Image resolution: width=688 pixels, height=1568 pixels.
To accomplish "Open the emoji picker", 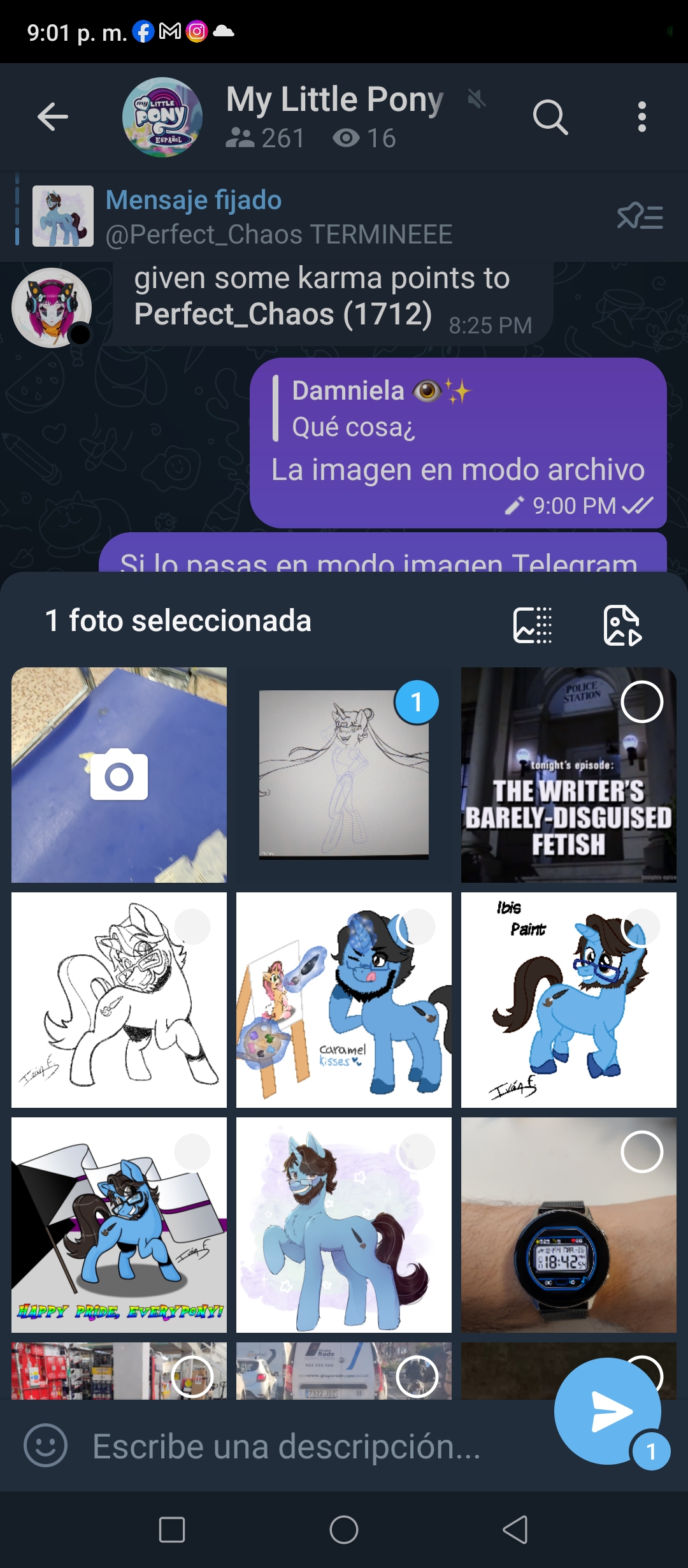I will (46, 1446).
